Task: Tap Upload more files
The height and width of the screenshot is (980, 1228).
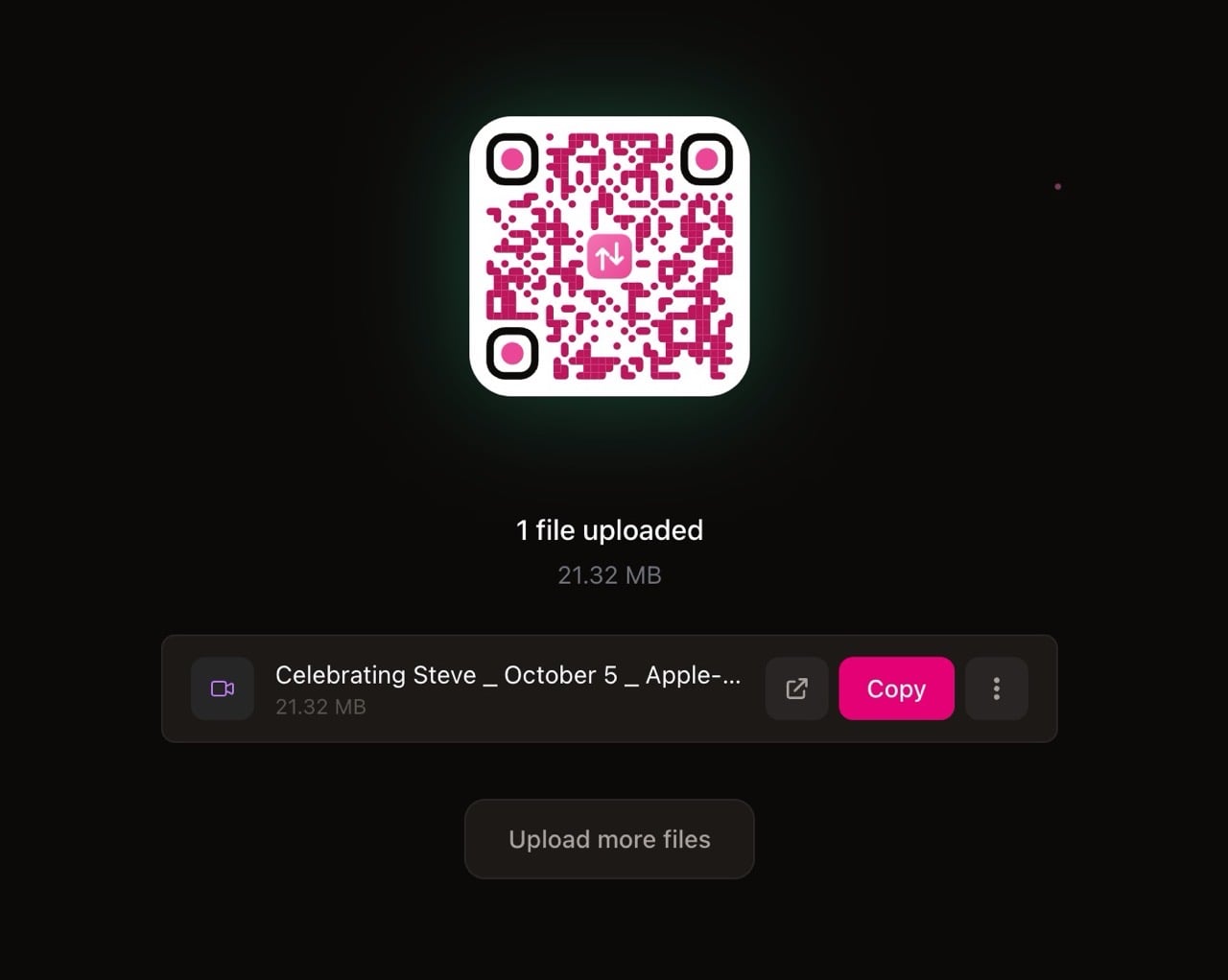Action: coord(609,839)
